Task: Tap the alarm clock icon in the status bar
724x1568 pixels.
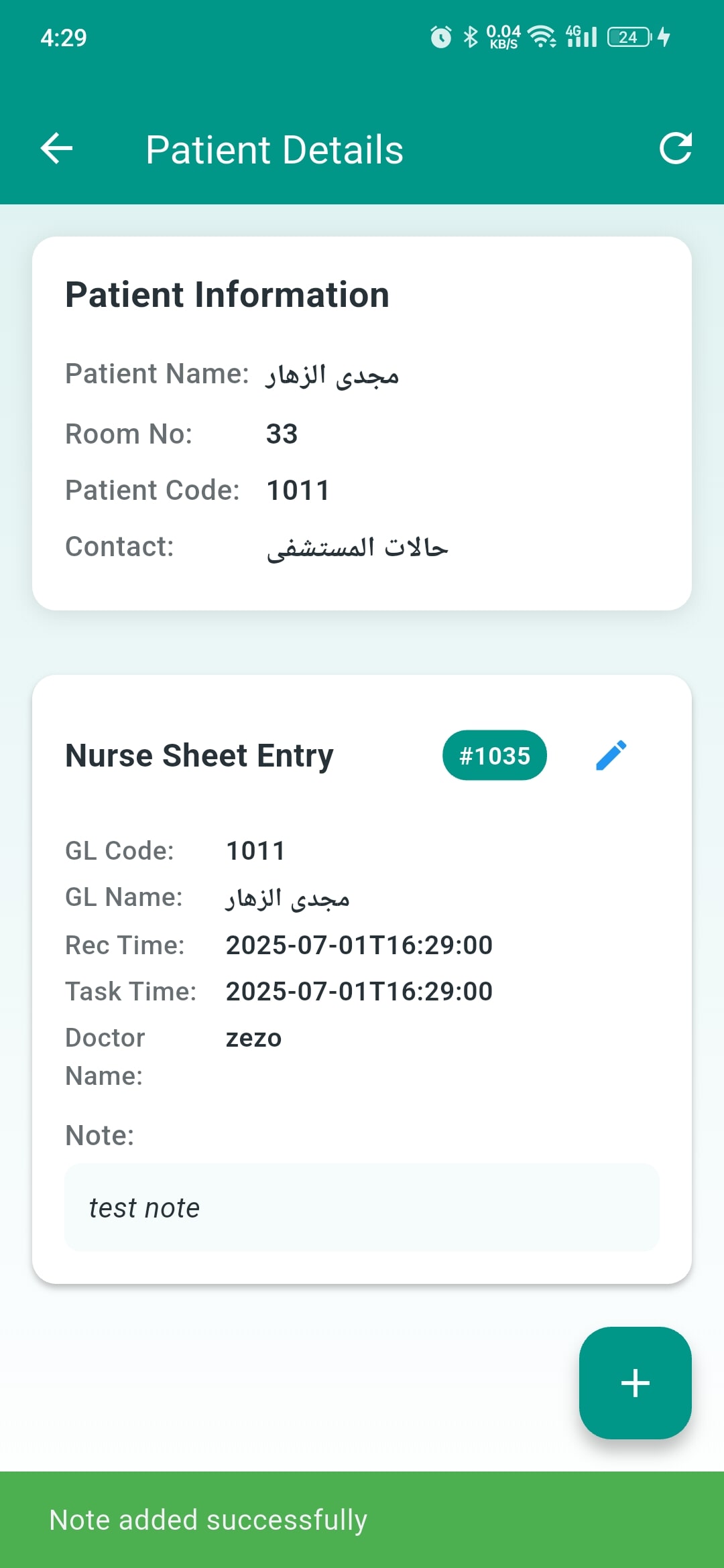Action: coord(440,37)
